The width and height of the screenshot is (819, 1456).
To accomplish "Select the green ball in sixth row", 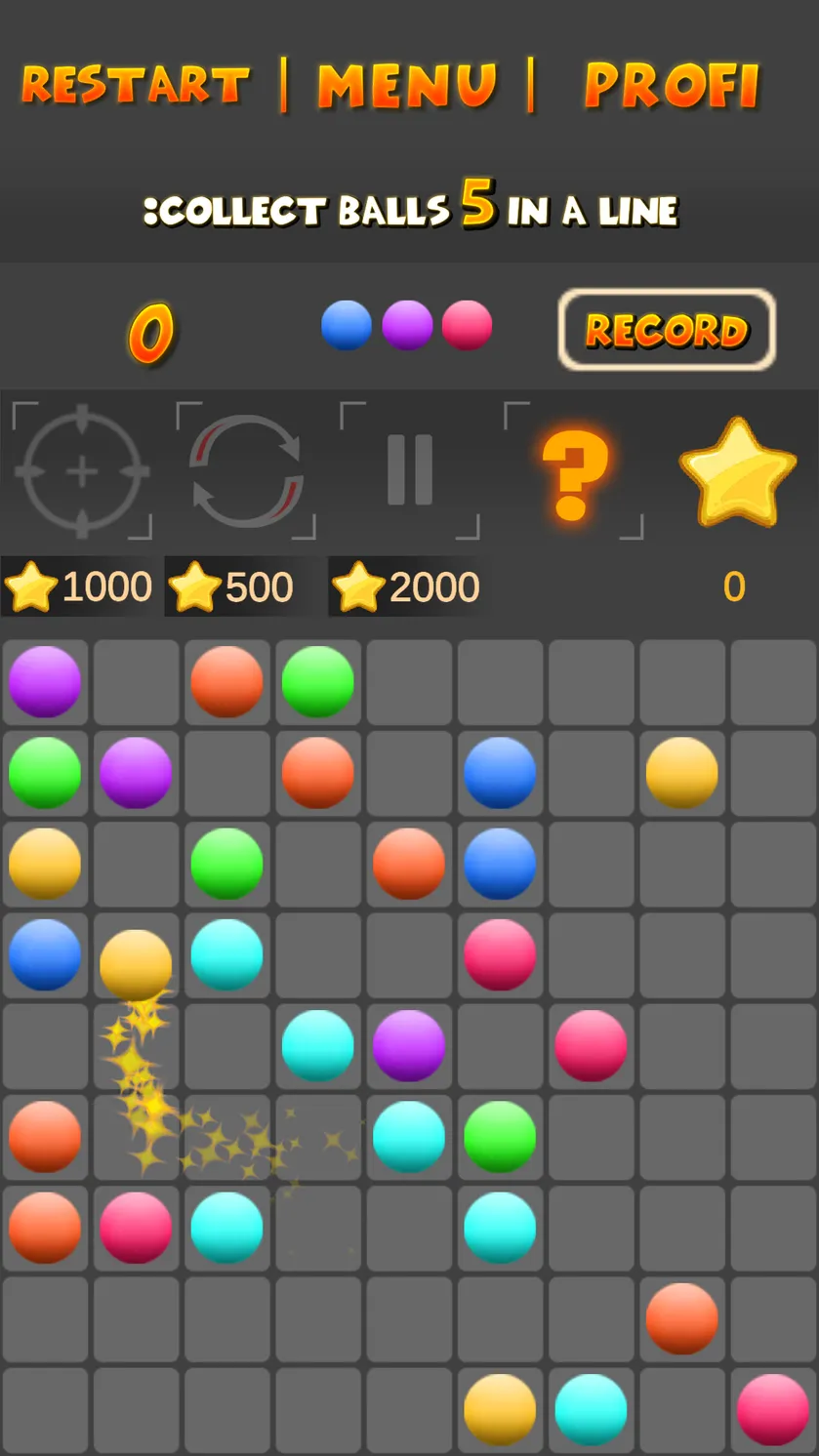I will pyautogui.click(x=500, y=1137).
